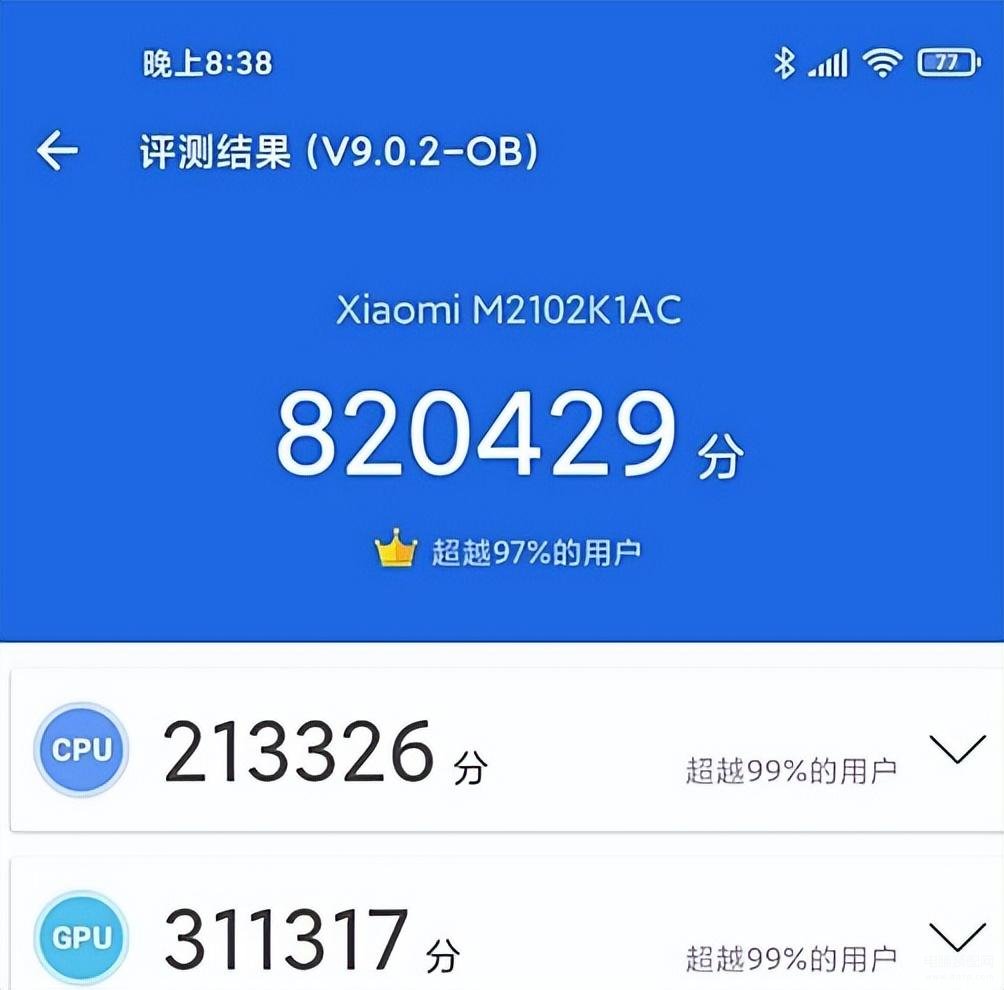The image size is (1004, 990).
Task: Go back using the arrow icon
Action: [57, 152]
